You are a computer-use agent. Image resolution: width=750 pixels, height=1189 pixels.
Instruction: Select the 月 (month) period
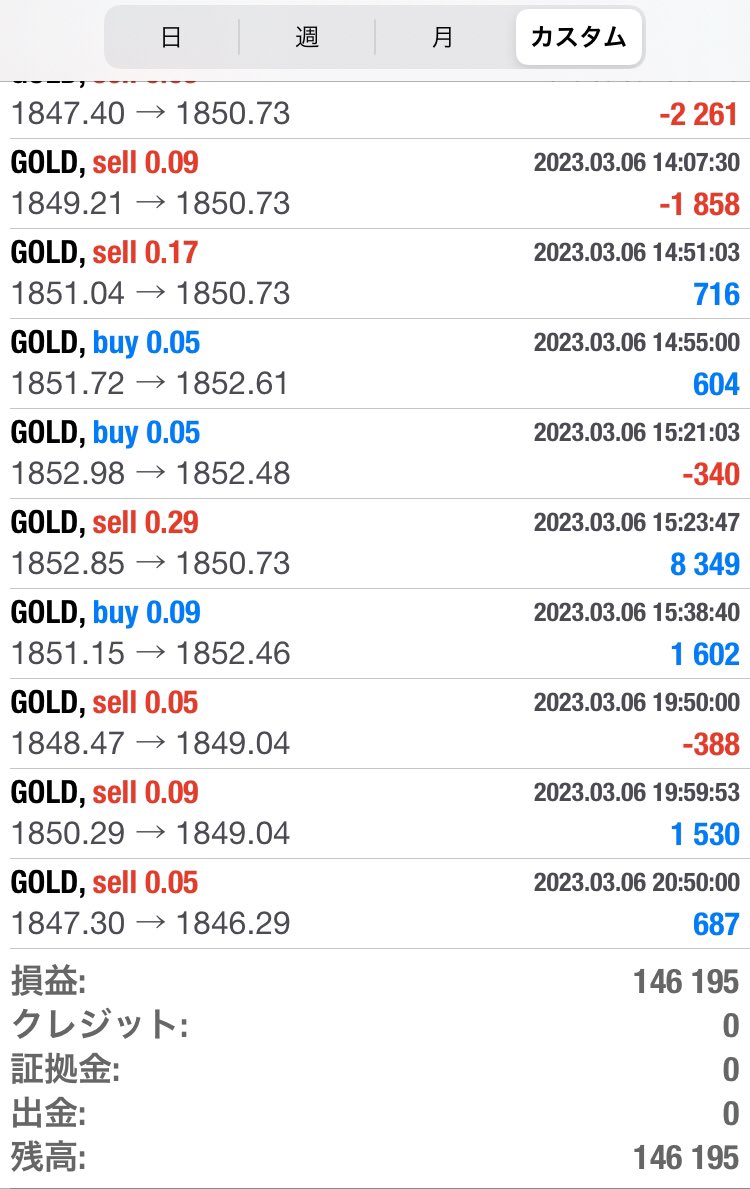pyautogui.click(x=443, y=38)
